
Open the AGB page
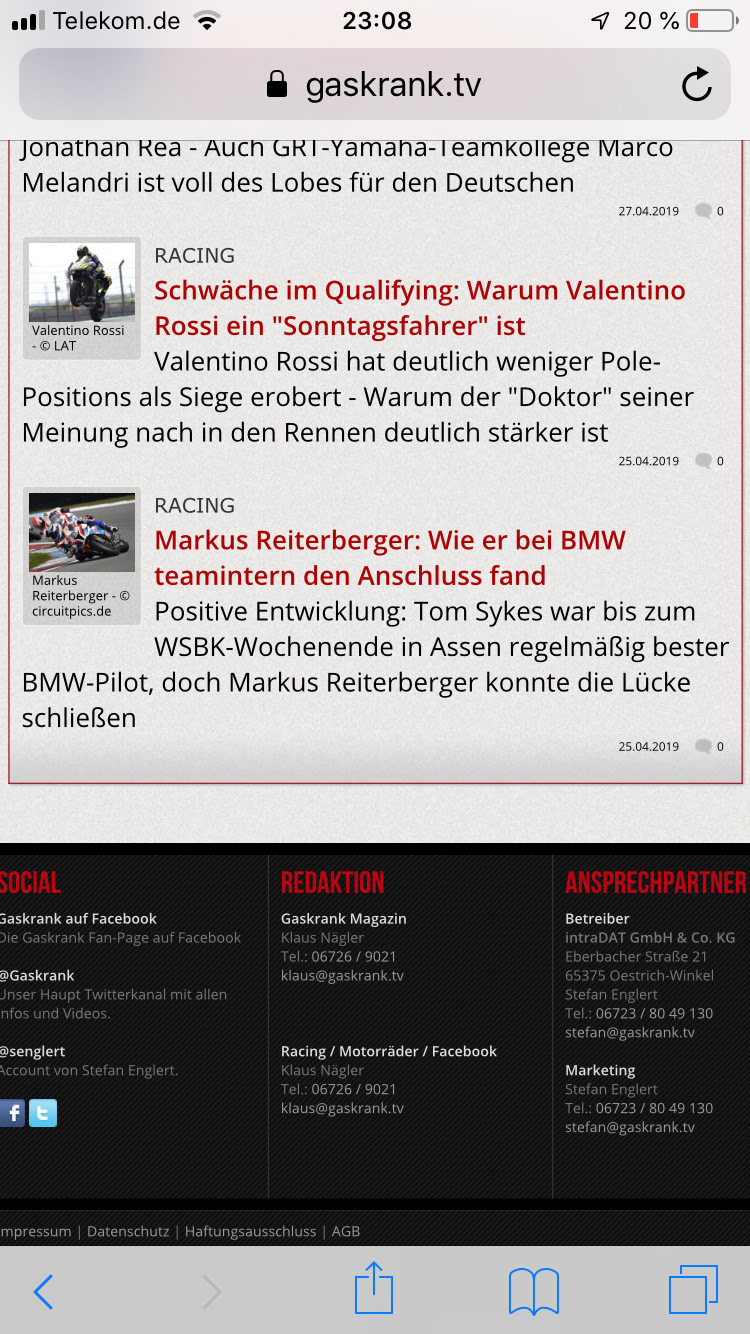[x=345, y=1231]
